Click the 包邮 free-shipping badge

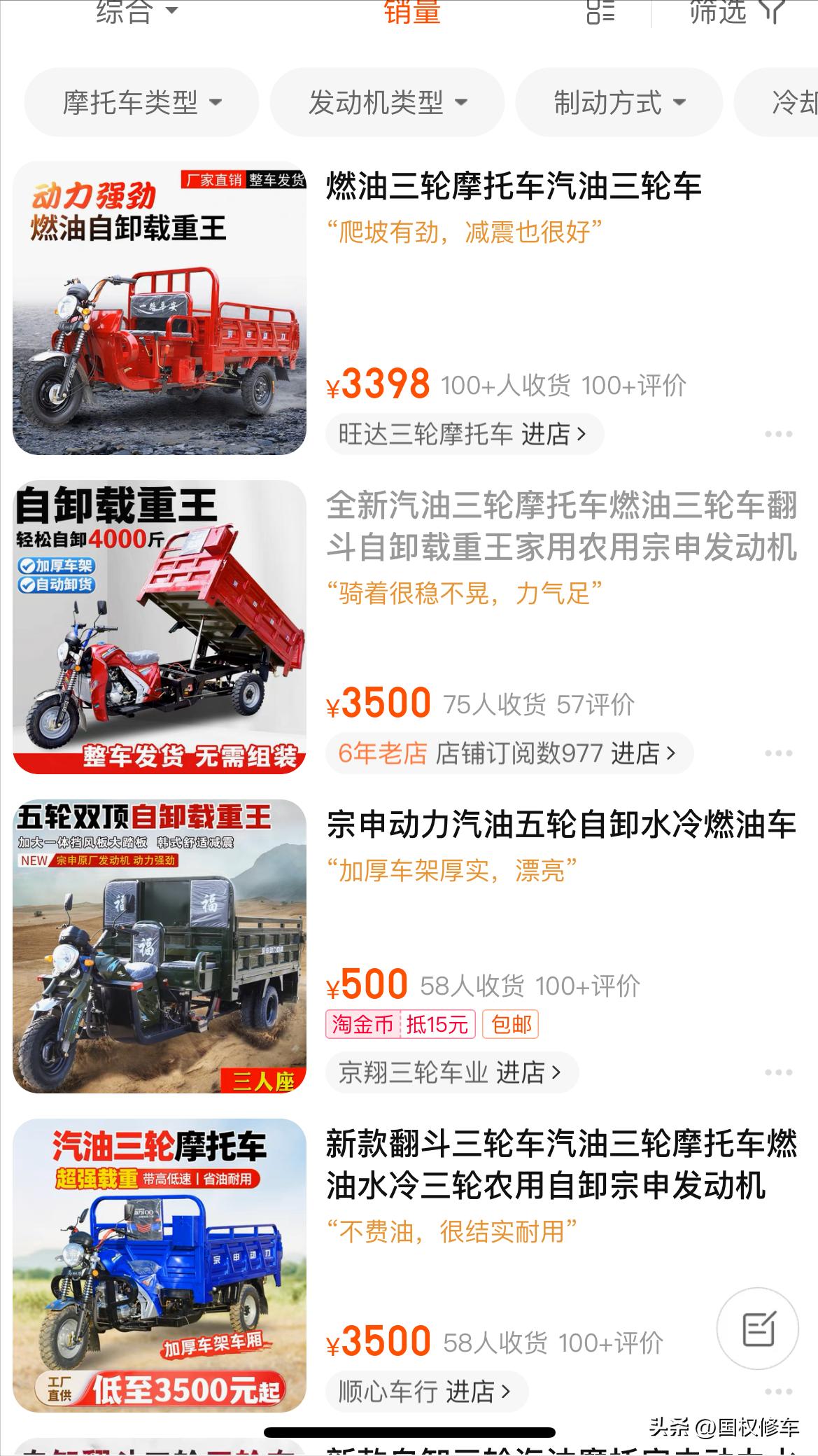click(512, 1023)
